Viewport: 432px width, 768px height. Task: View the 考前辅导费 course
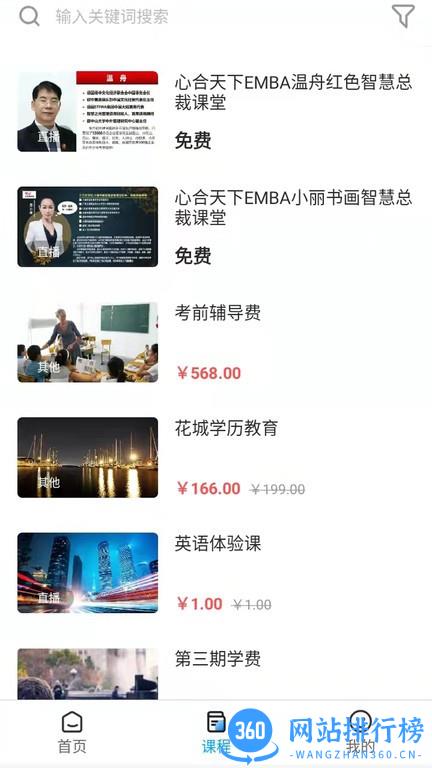216,342
